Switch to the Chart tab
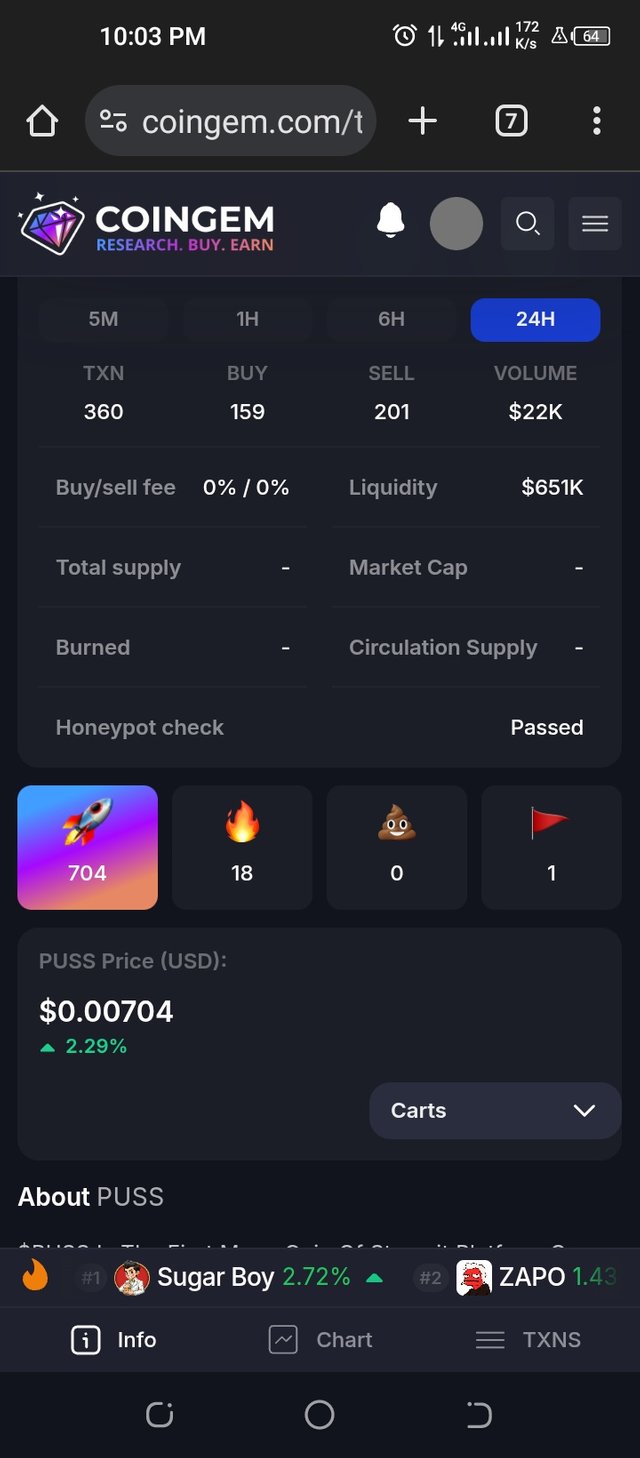This screenshot has width=640, height=1458. [x=321, y=1340]
